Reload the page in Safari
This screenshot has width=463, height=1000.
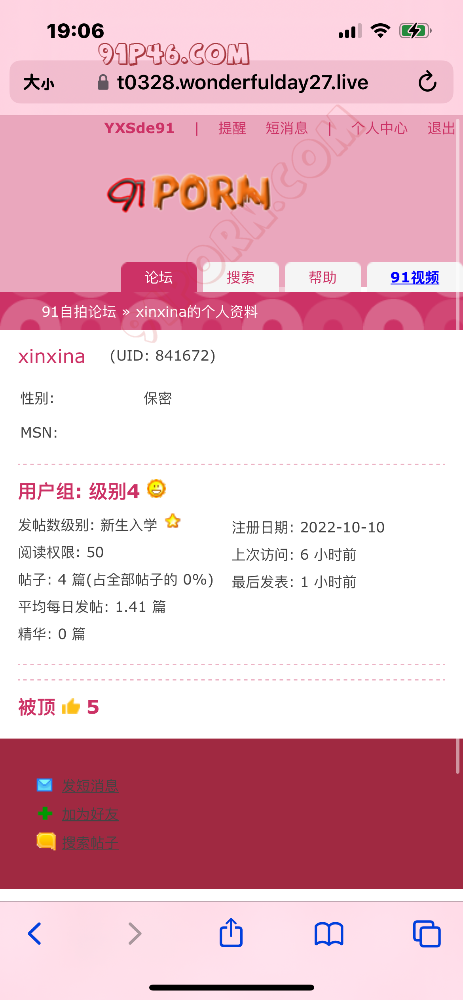[x=427, y=82]
